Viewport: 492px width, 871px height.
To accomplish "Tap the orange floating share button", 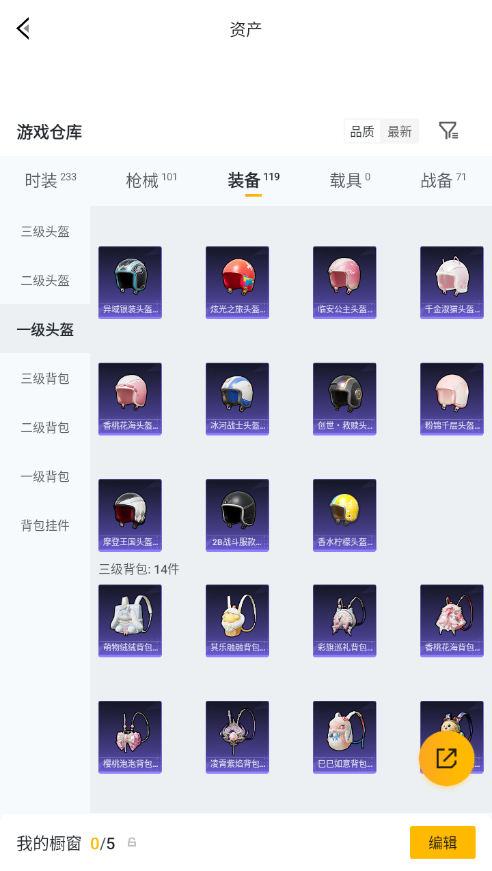I will pyautogui.click(x=446, y=758).
